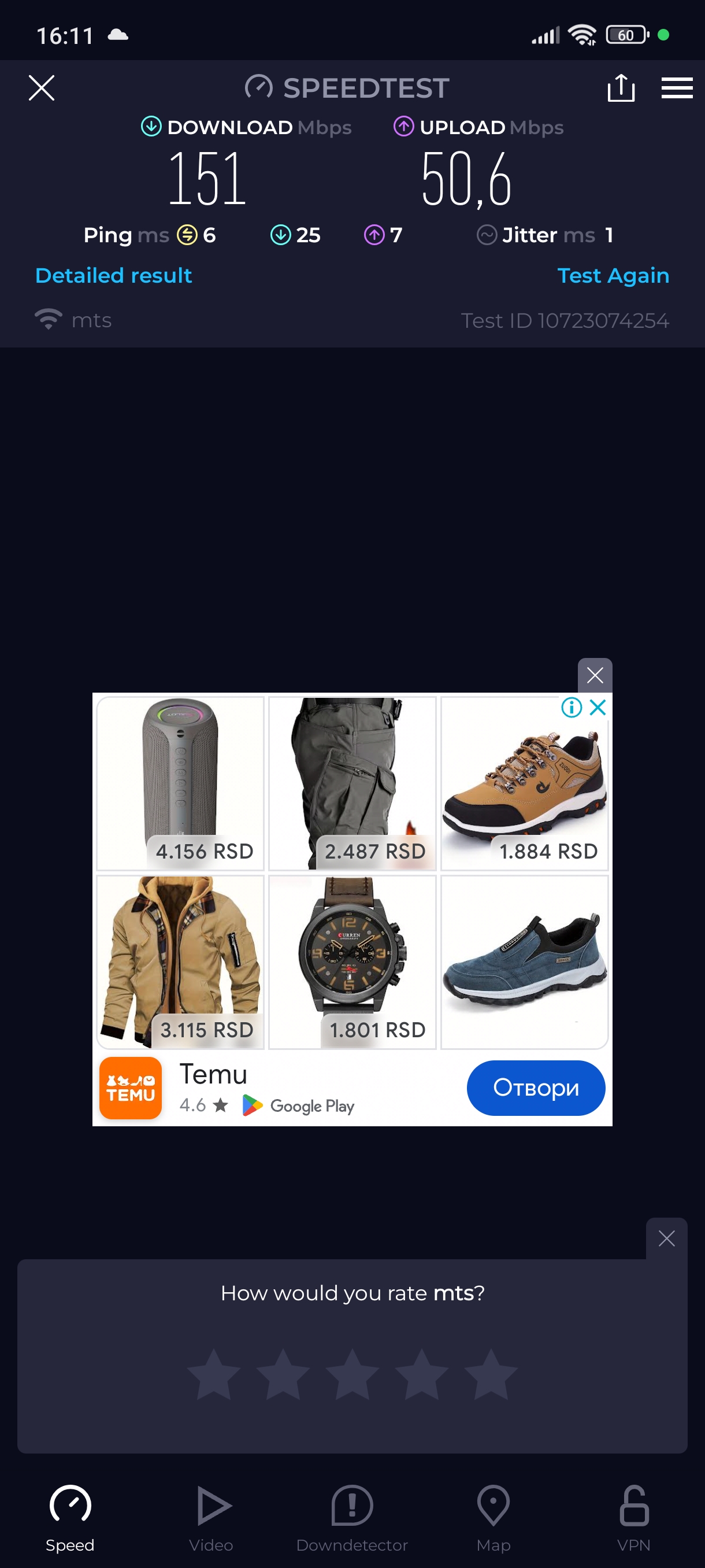Image resolution: width=705 pixels, height=1568 pixels.
Task: Close the speed test result screen
Action: [42, 88]
